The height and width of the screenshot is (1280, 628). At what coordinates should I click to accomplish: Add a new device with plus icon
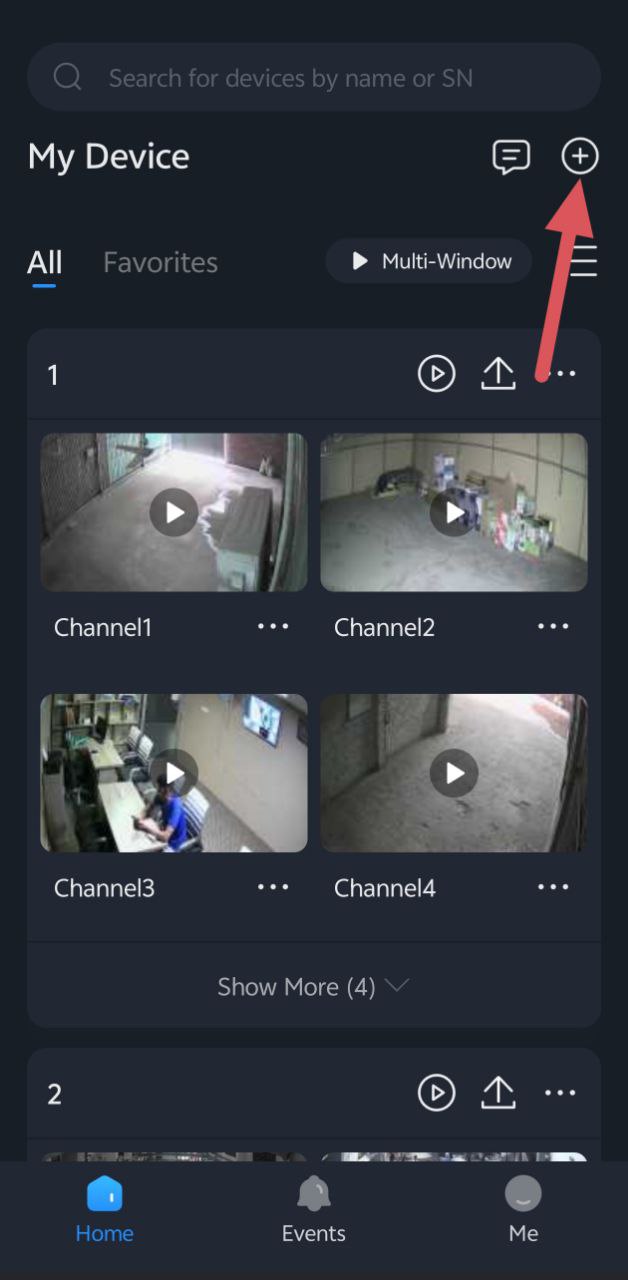coord(580,156)
